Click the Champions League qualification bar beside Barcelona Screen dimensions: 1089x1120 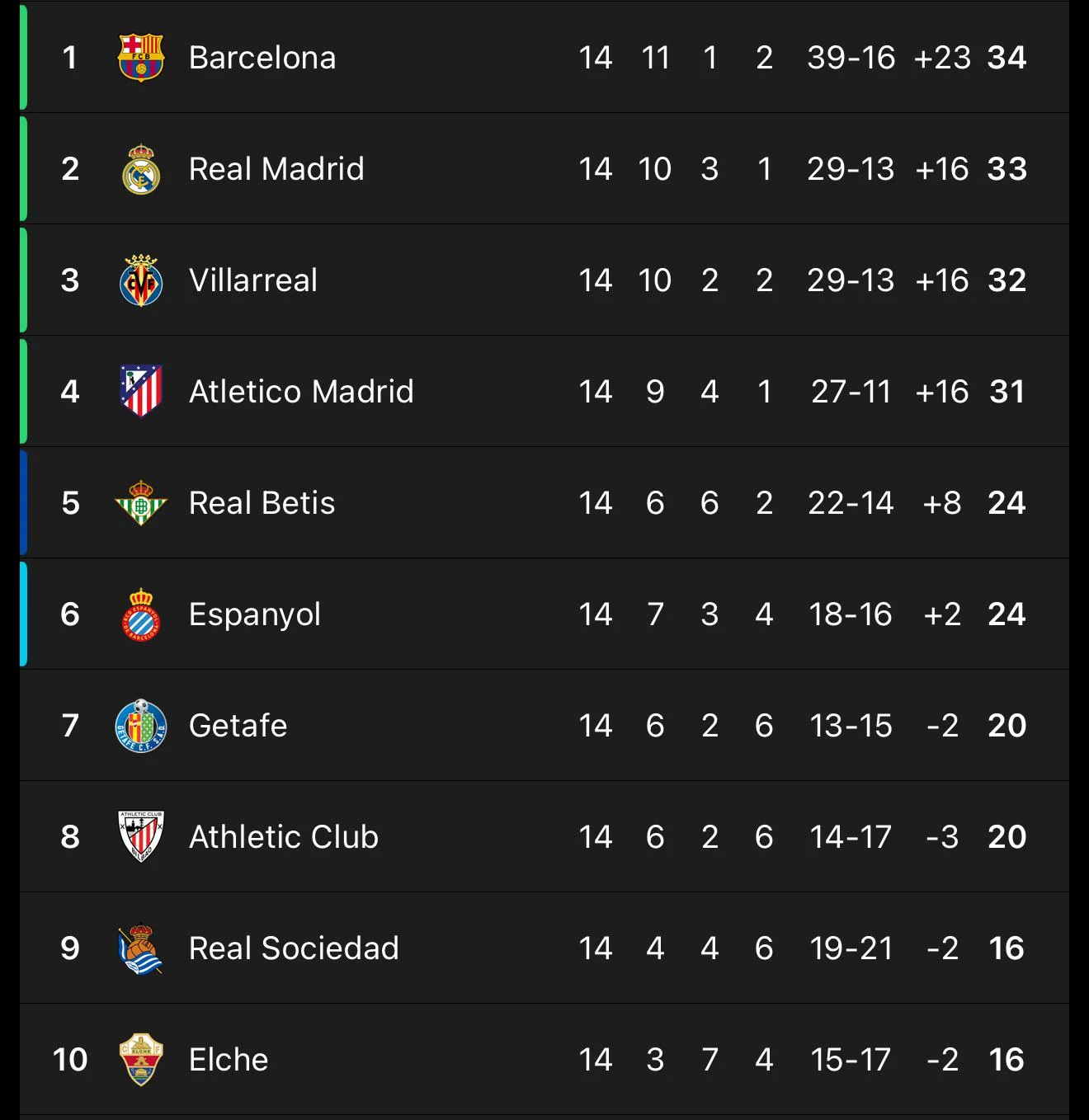point(22,57)
